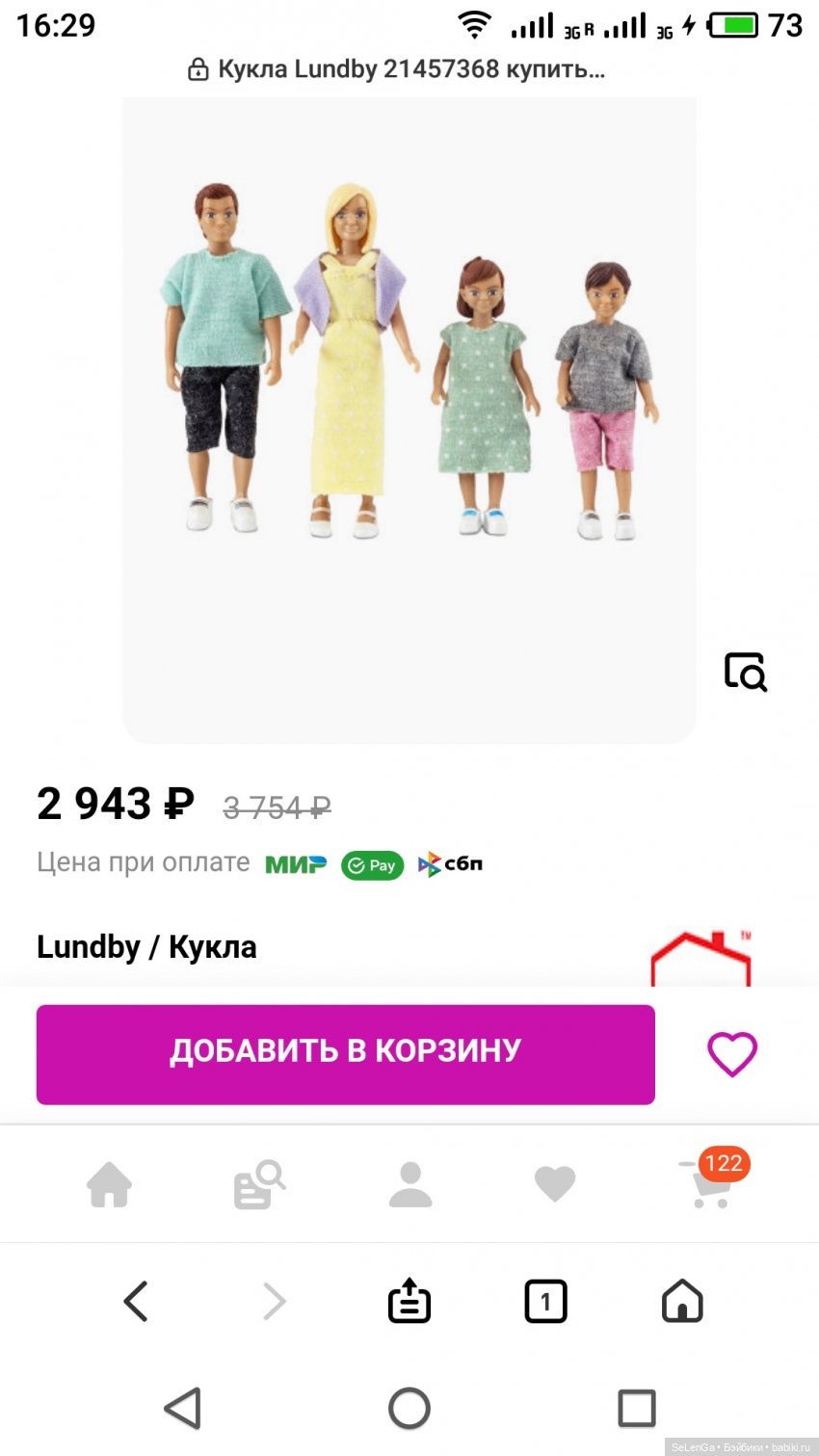This screenshot has width=819, height=1456.
Task: Go to the shop's home tab
Action: pos(110,1185)
